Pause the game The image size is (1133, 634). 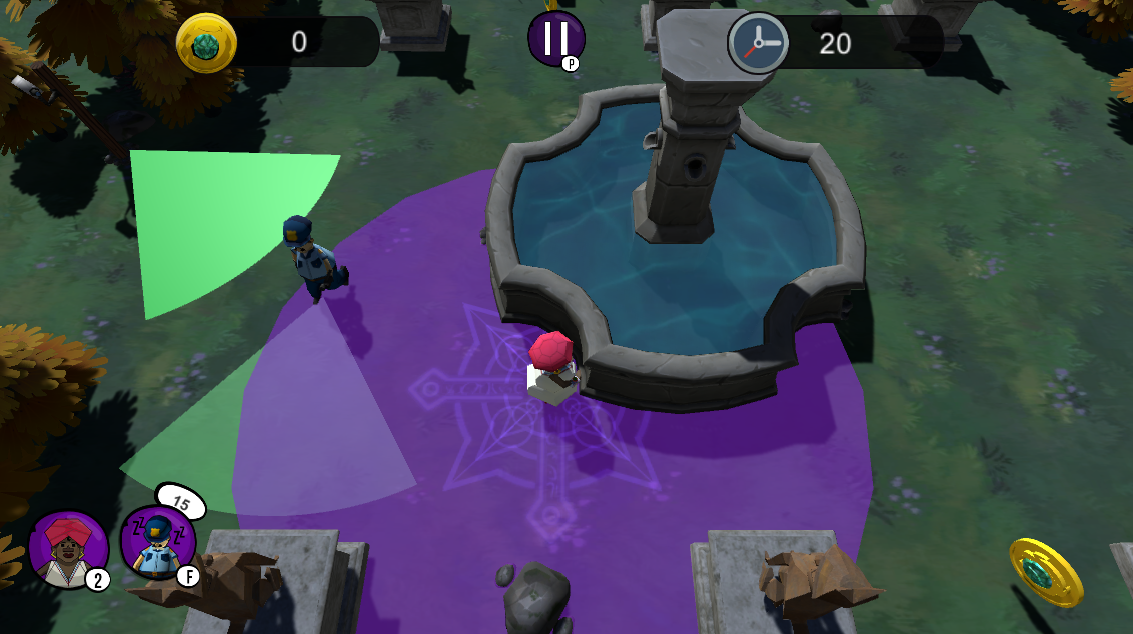coord(556,39)
